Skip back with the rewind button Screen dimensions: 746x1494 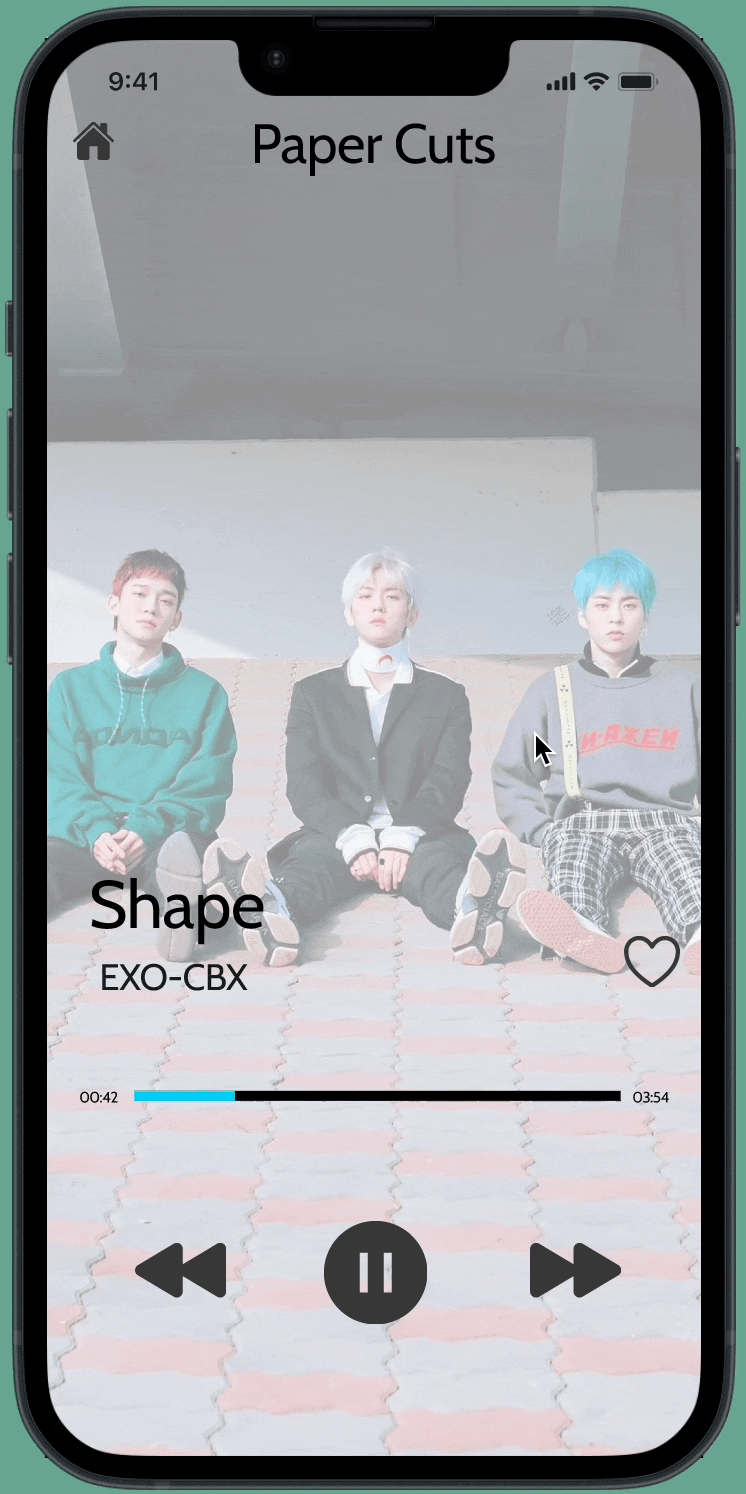(181, 1271)
